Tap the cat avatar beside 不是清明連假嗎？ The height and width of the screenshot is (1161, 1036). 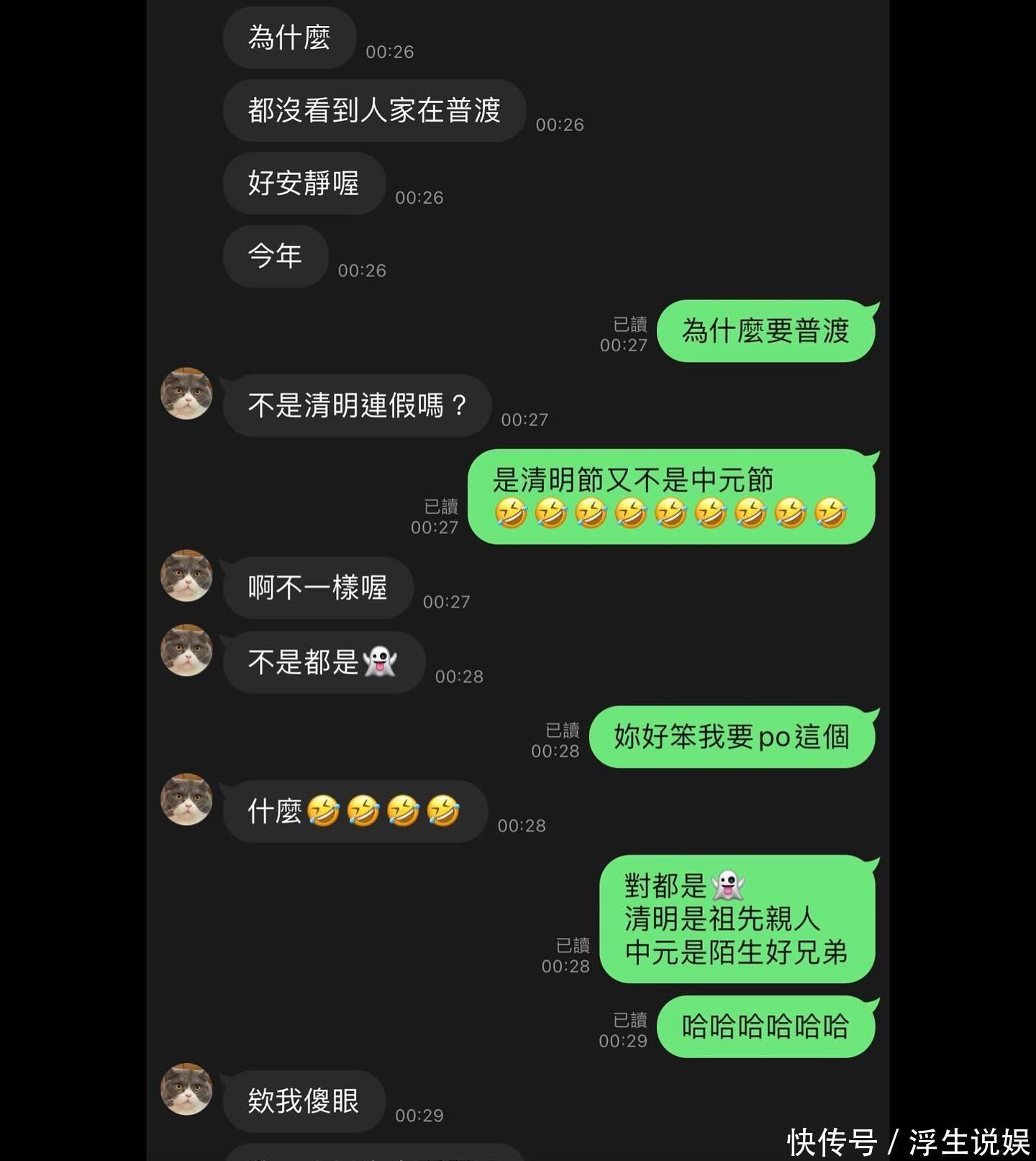coord(186,394)
